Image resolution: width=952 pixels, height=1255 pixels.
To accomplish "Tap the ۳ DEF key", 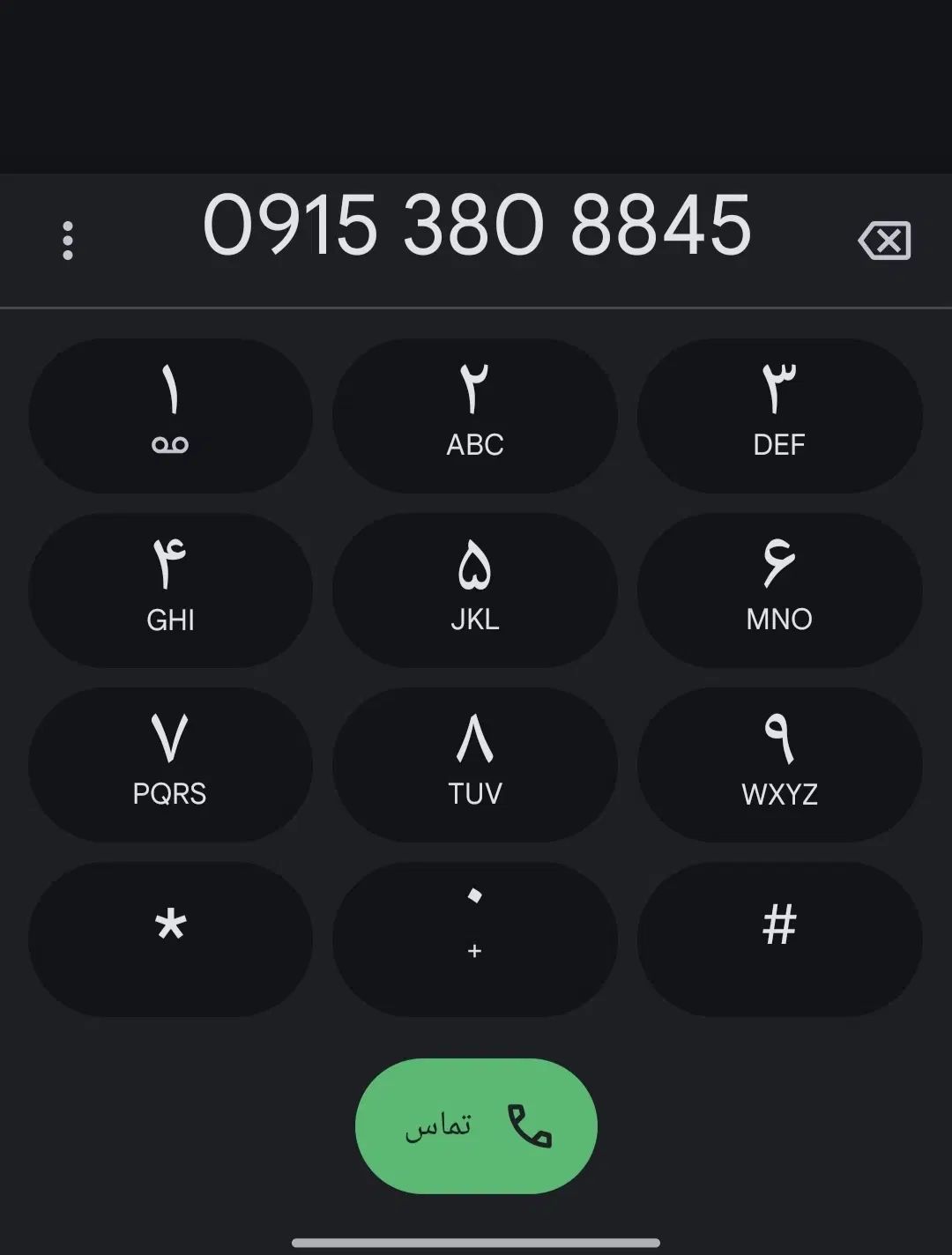I will pos(779,415).
